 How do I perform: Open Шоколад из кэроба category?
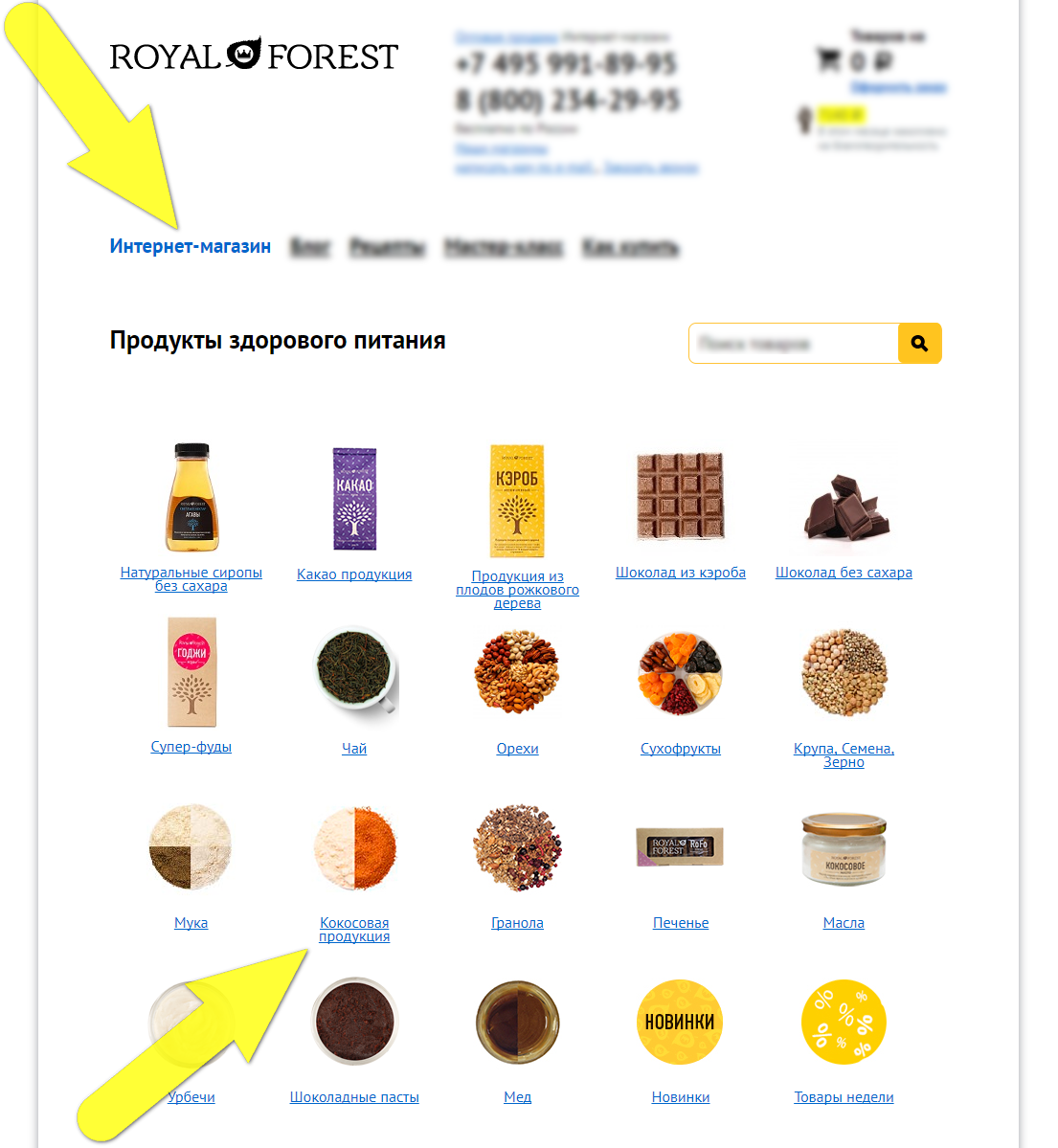(x=680, y=573)
